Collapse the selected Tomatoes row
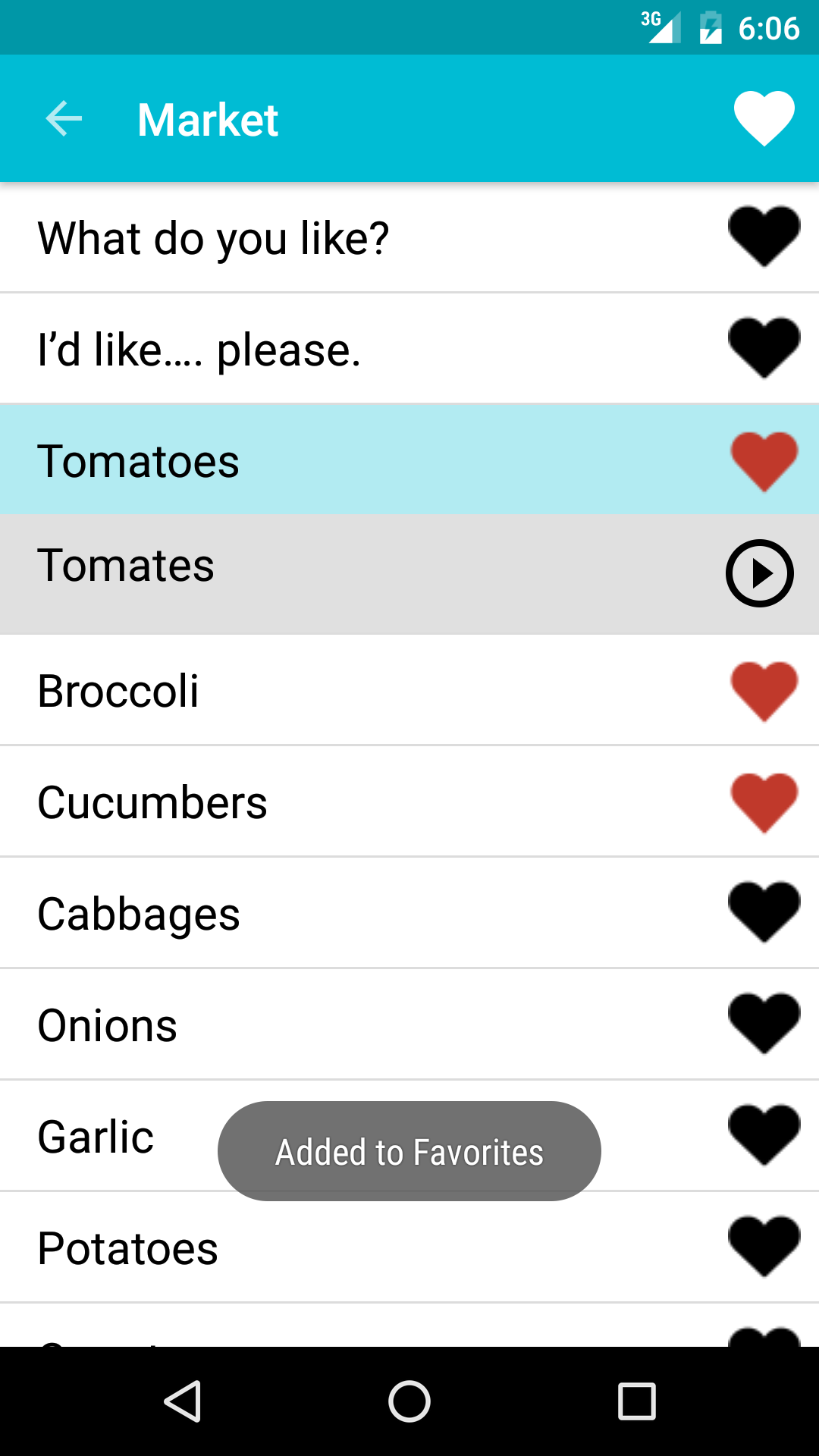This screenshot has height=1456, width=819. click(341, 461)
